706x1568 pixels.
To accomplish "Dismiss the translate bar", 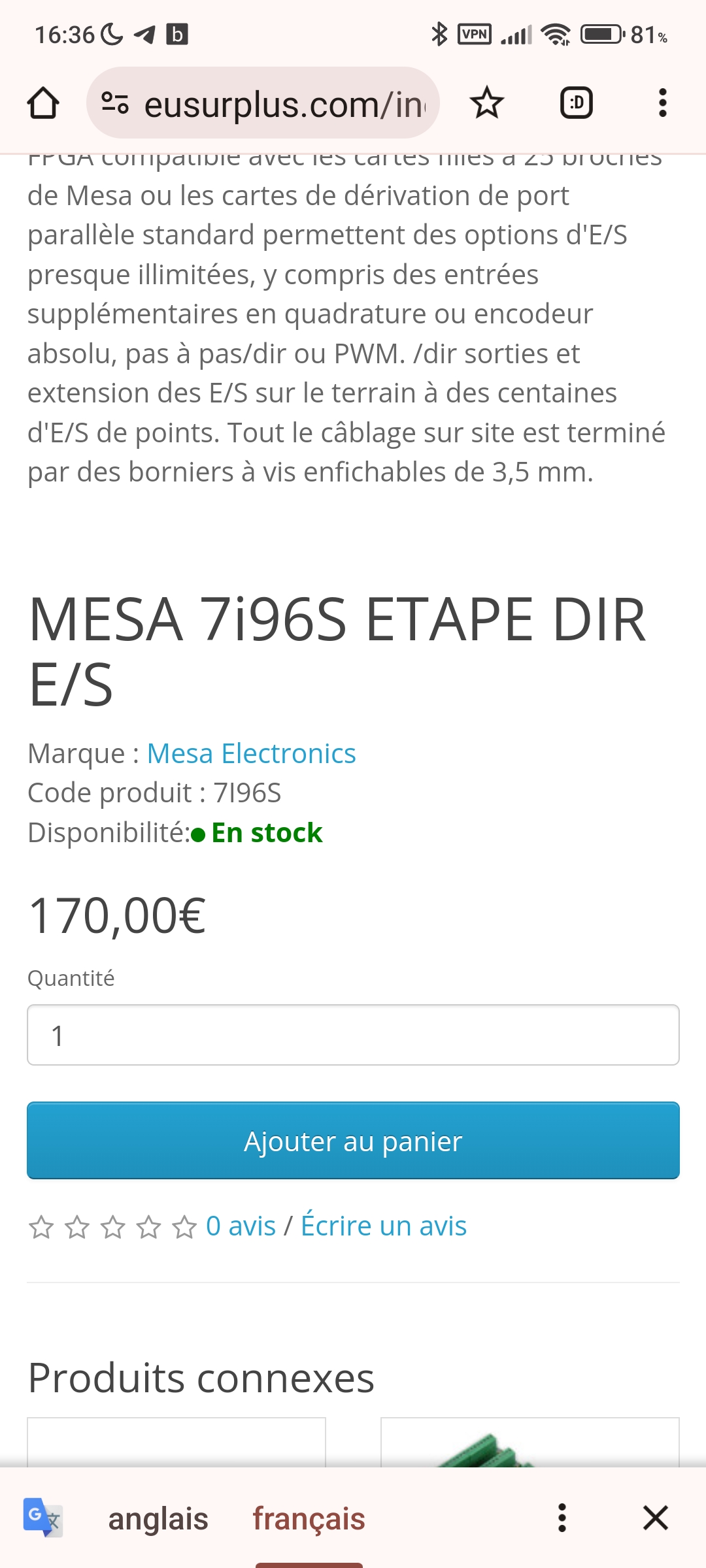I will 655,1518.
